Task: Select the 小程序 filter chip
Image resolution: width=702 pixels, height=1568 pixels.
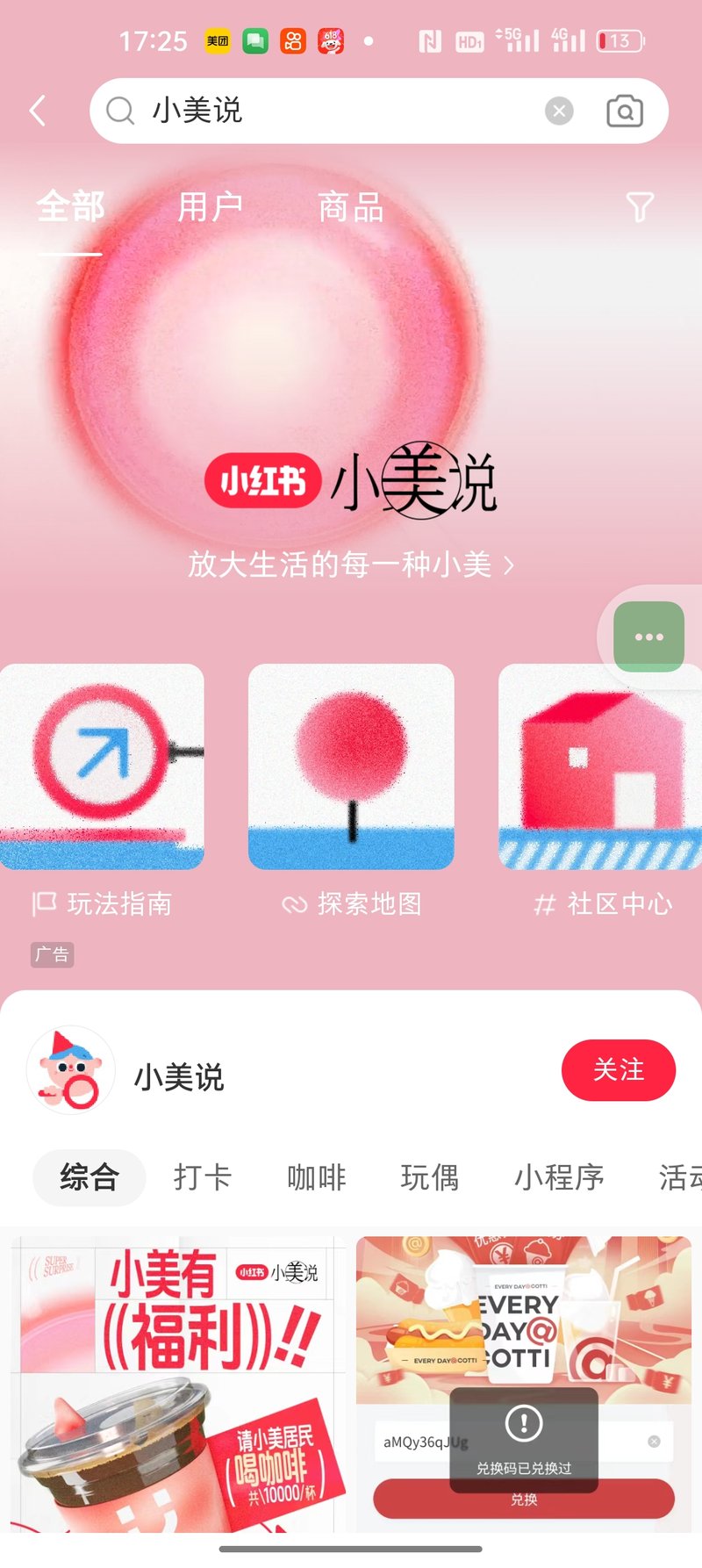Action: click(559, 1177)
